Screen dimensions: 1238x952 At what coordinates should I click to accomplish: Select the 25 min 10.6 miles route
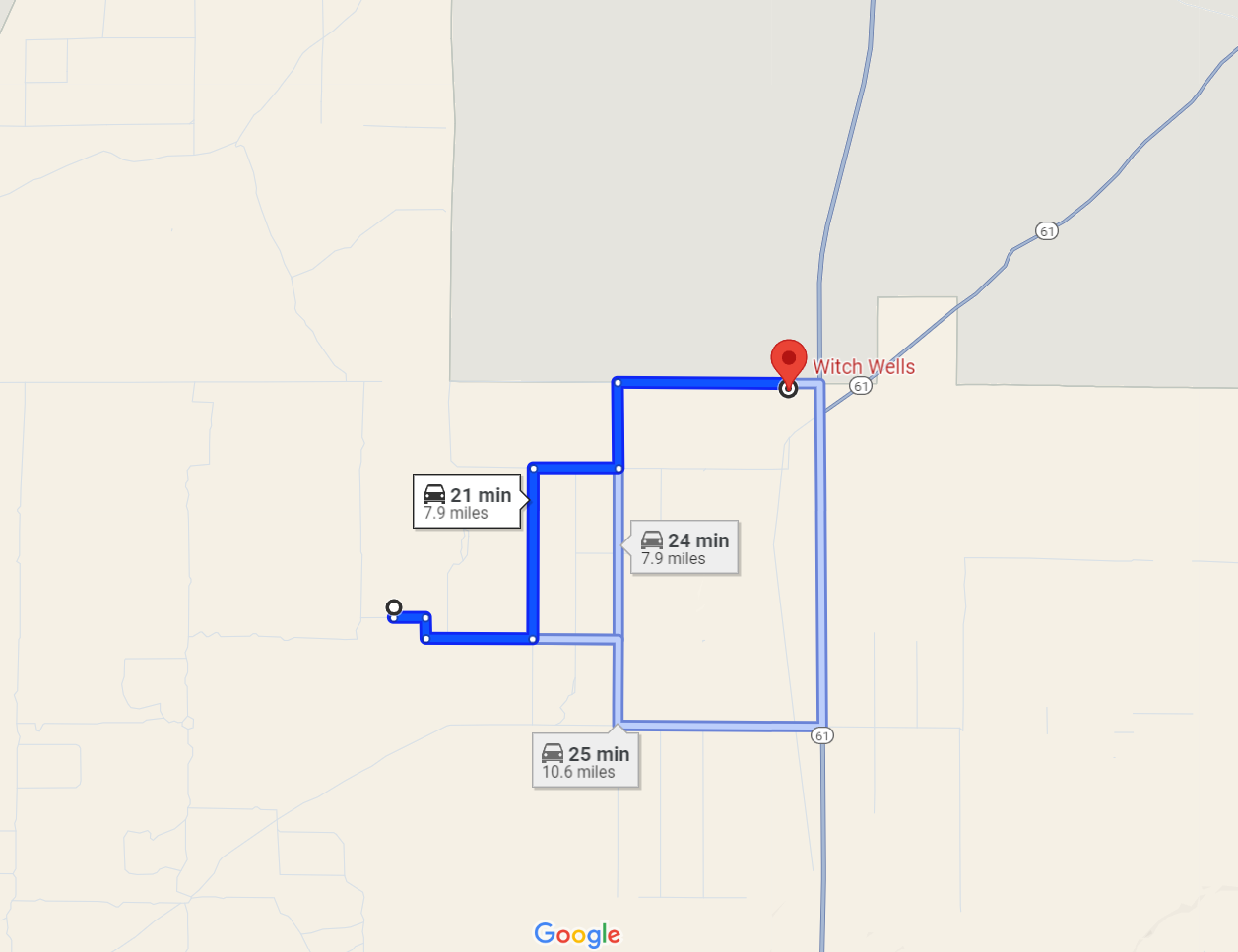point(586,761)
